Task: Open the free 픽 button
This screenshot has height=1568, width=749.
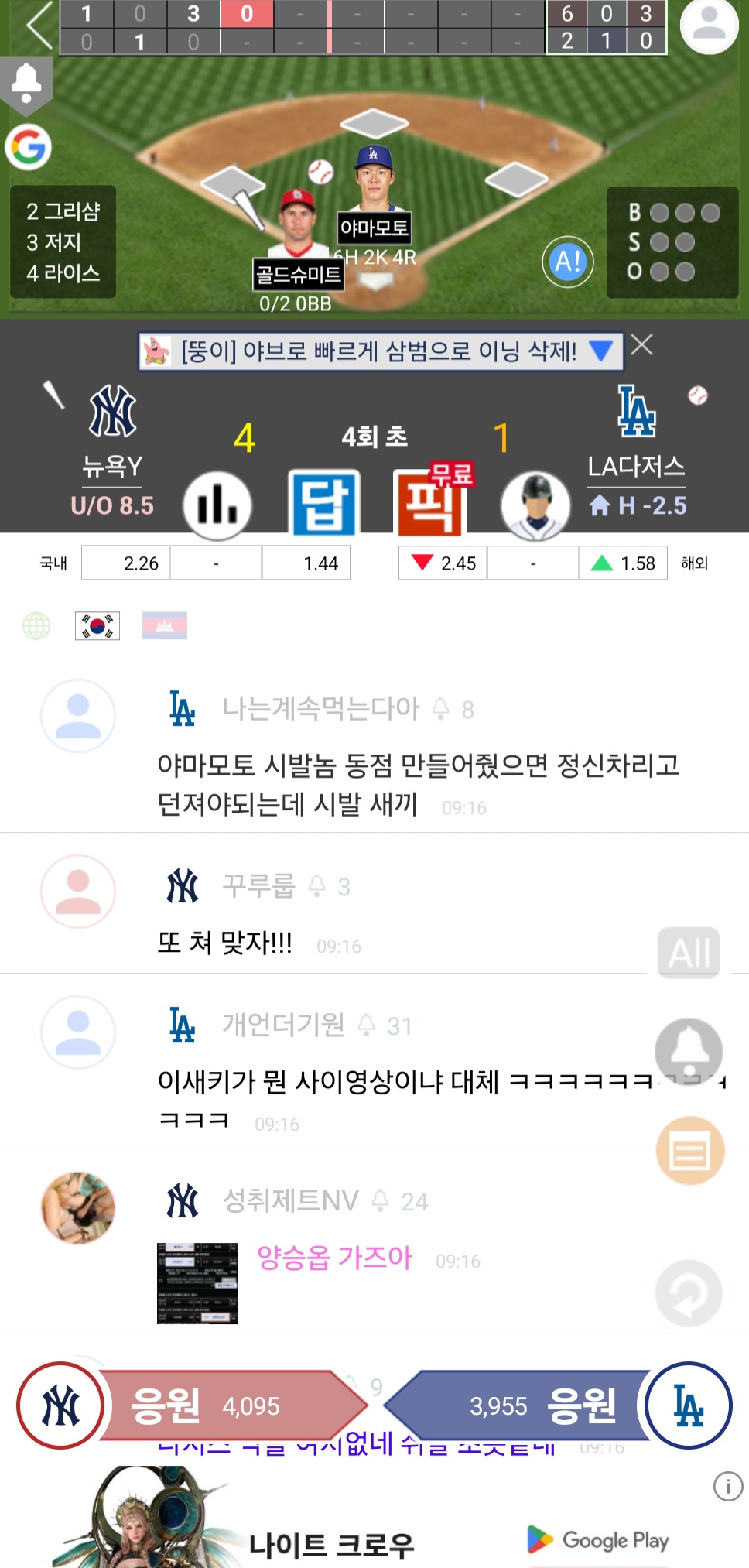Action: pos(431,502)
